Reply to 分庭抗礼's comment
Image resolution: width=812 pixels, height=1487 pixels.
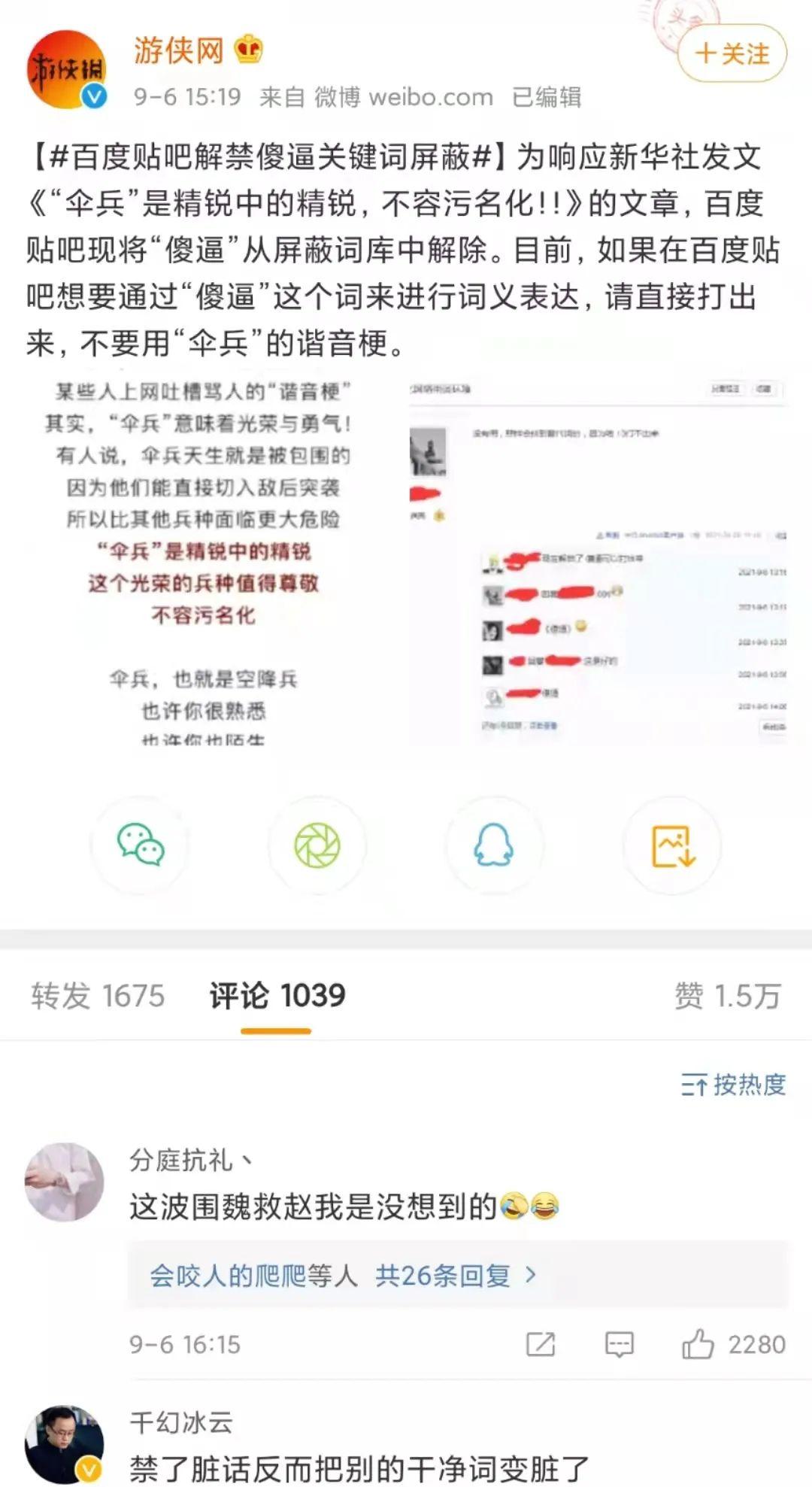click(619, 1344)
